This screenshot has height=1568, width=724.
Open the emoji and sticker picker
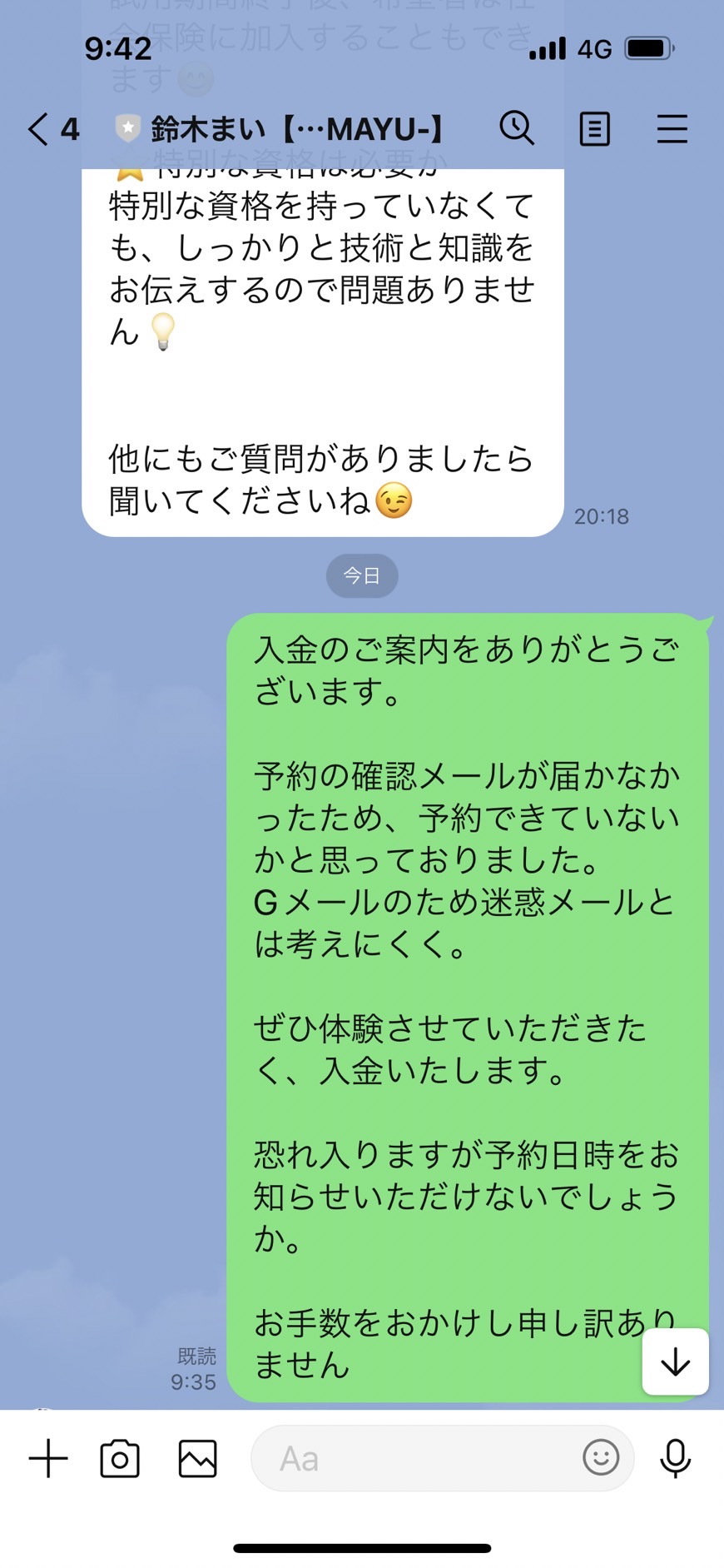[601, 1458]
